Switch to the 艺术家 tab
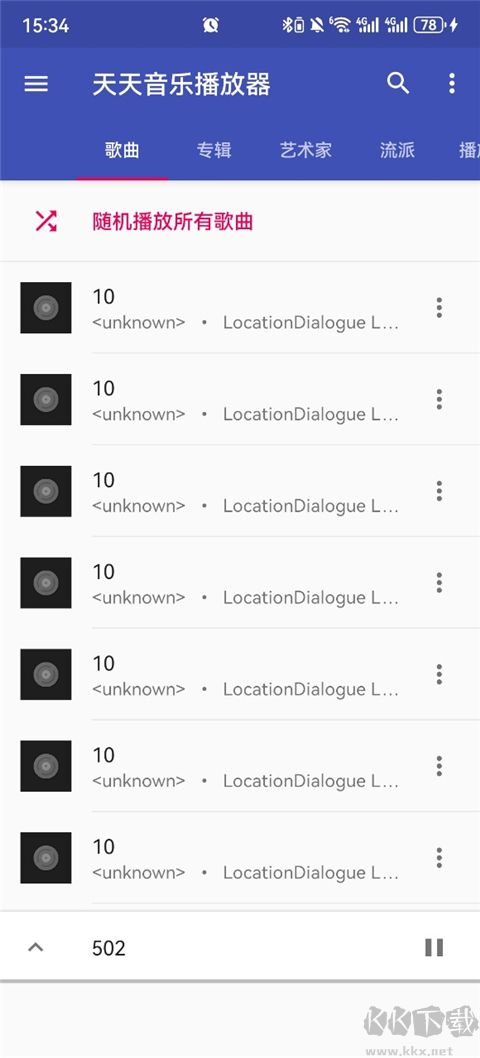 click(306, 150)
